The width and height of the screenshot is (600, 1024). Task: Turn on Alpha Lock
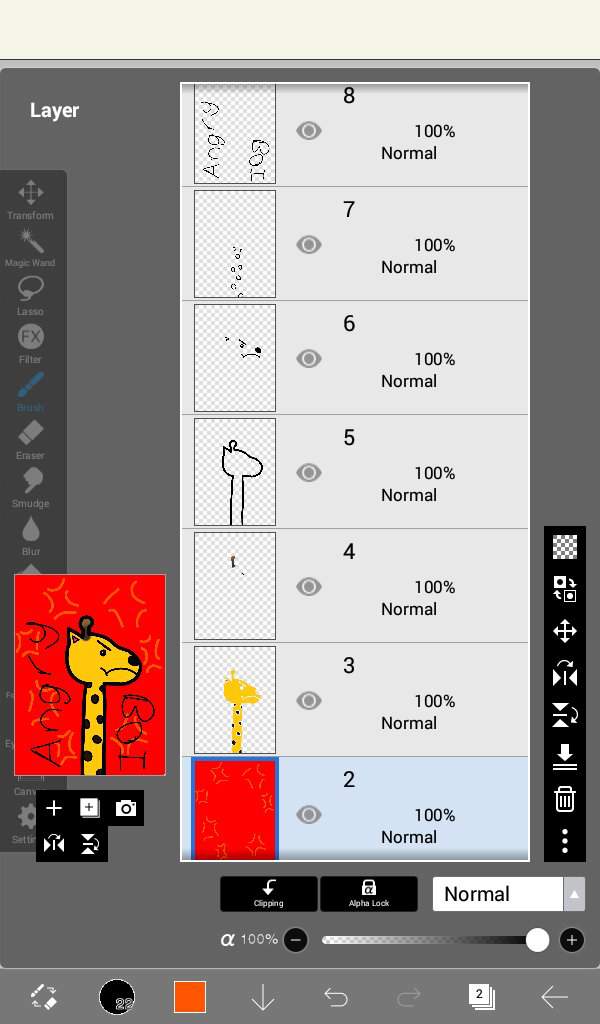coord(369,893)
